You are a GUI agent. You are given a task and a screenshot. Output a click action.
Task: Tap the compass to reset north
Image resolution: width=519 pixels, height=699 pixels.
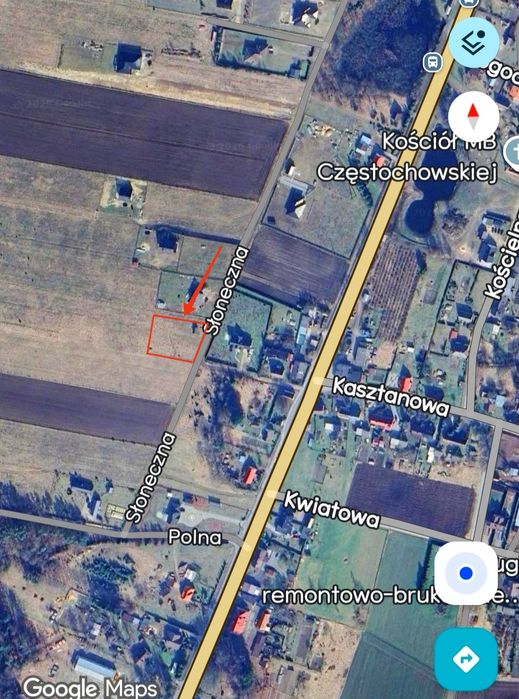[474, 116]
